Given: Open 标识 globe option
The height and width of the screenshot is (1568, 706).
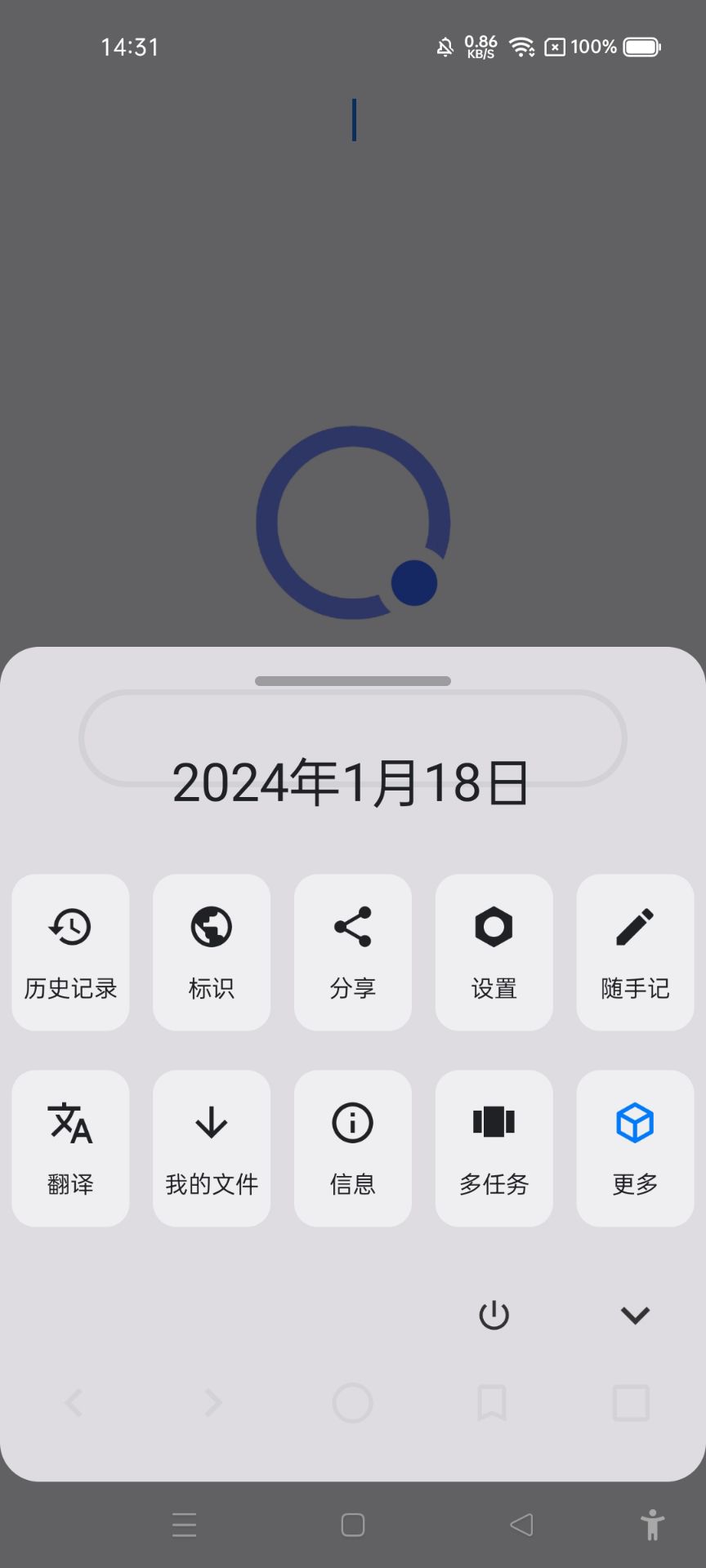Looking at the screenshot, I should [212, 952].
